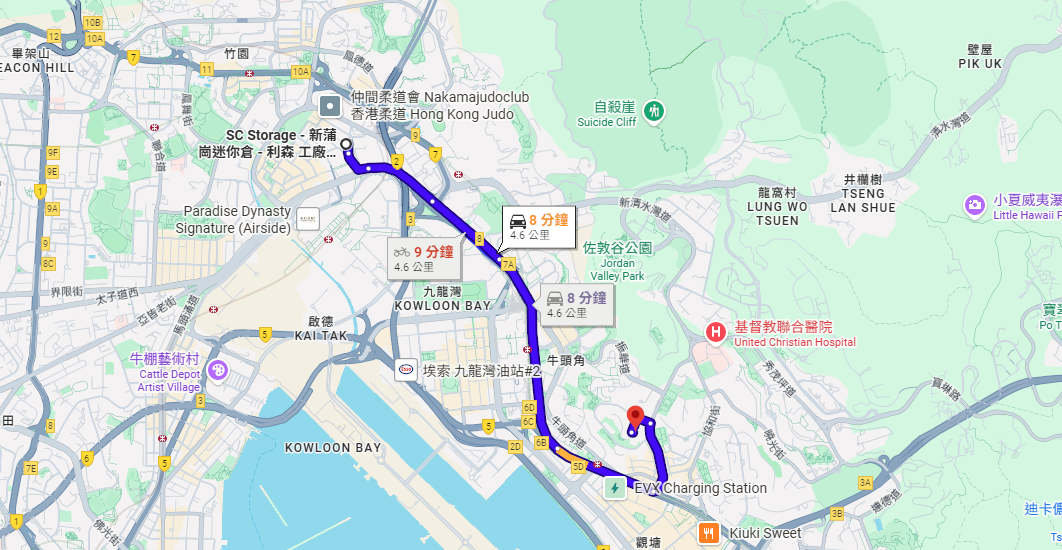The image size is (1062, 550).
Task: Open the Cattle Depot Artist Village marker
Action: click(x=218, y=372)
